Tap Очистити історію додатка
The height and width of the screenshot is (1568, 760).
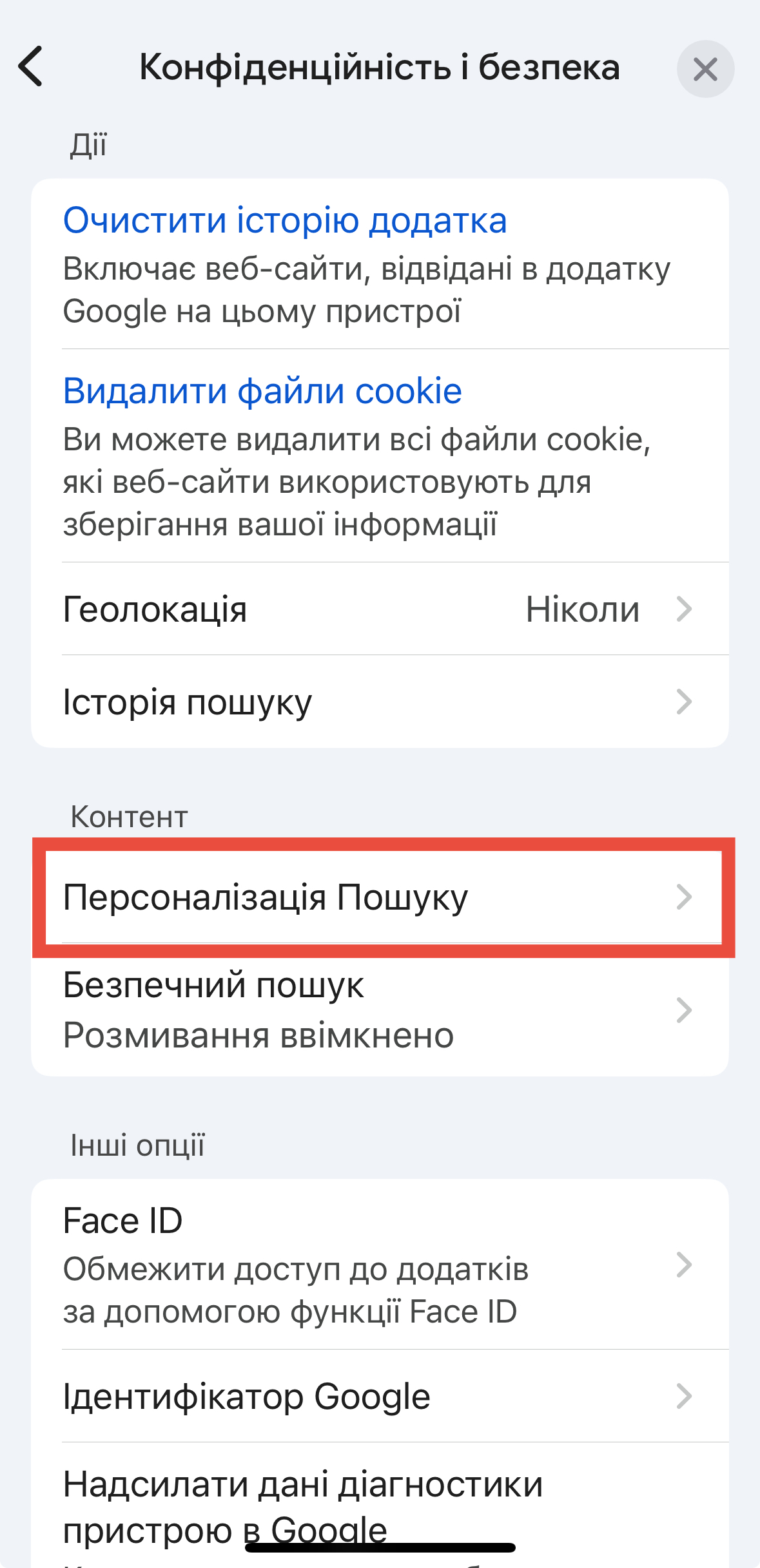(x=285, y=220)
